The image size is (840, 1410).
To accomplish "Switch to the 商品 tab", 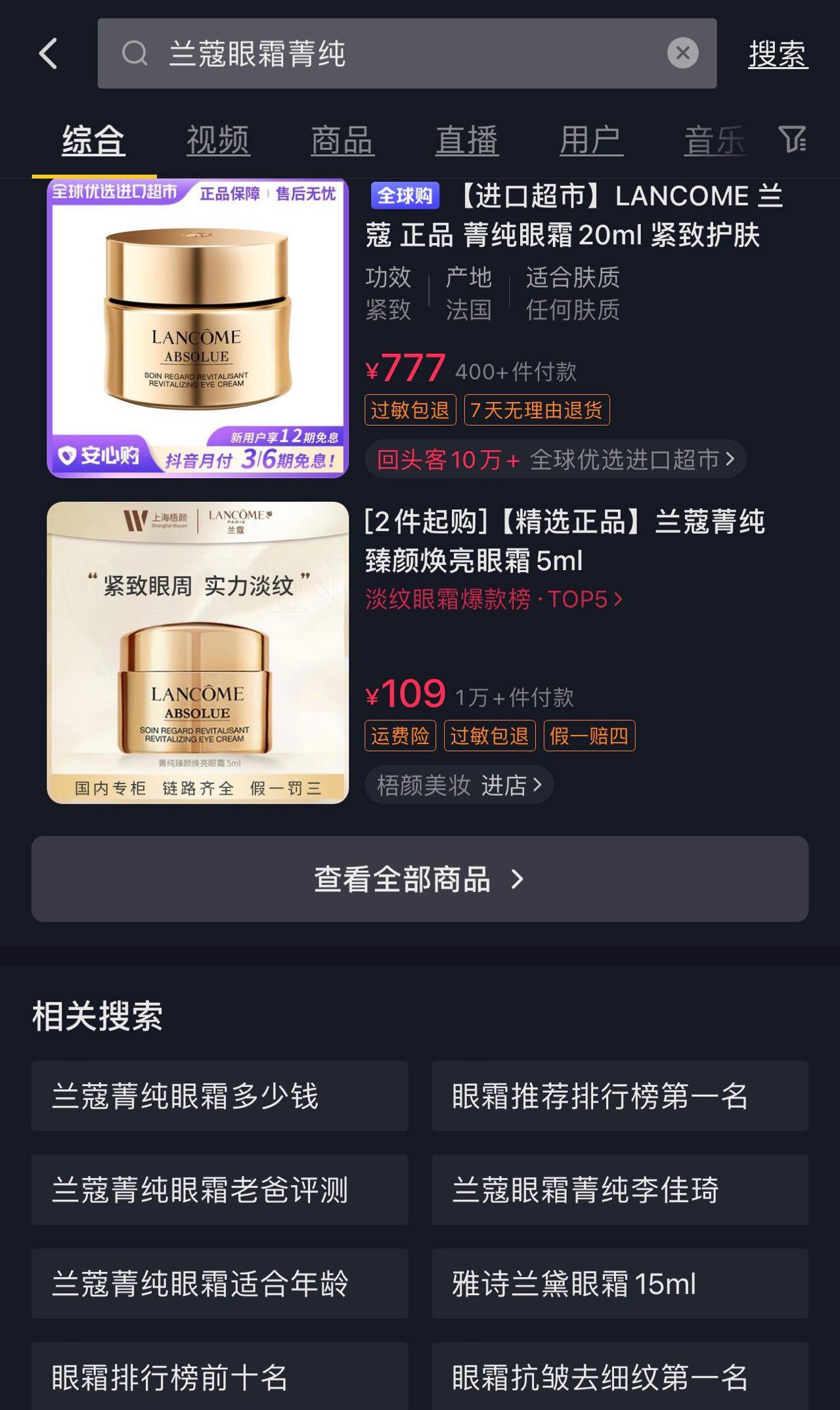I will click(342, 140).
